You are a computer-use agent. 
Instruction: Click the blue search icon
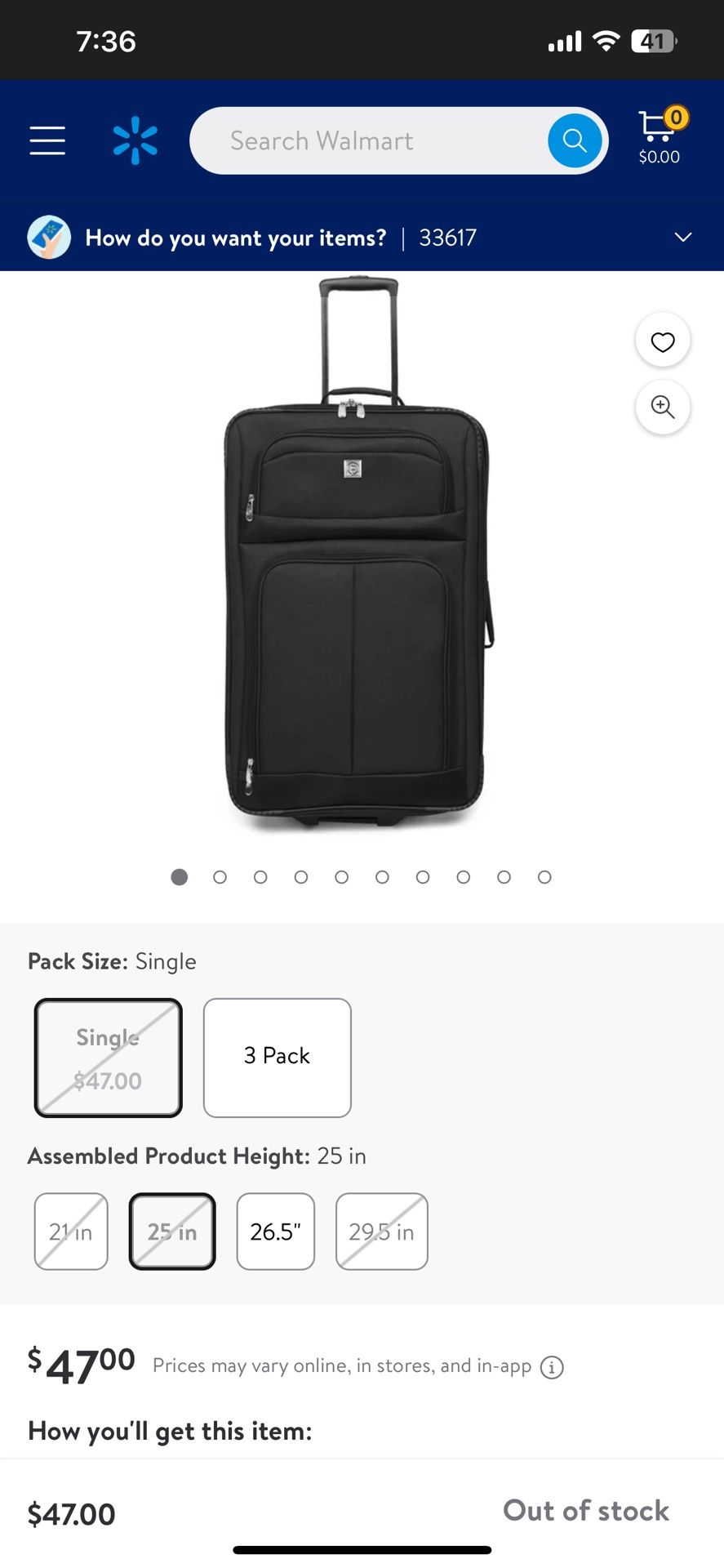click(x=574, y=140)
